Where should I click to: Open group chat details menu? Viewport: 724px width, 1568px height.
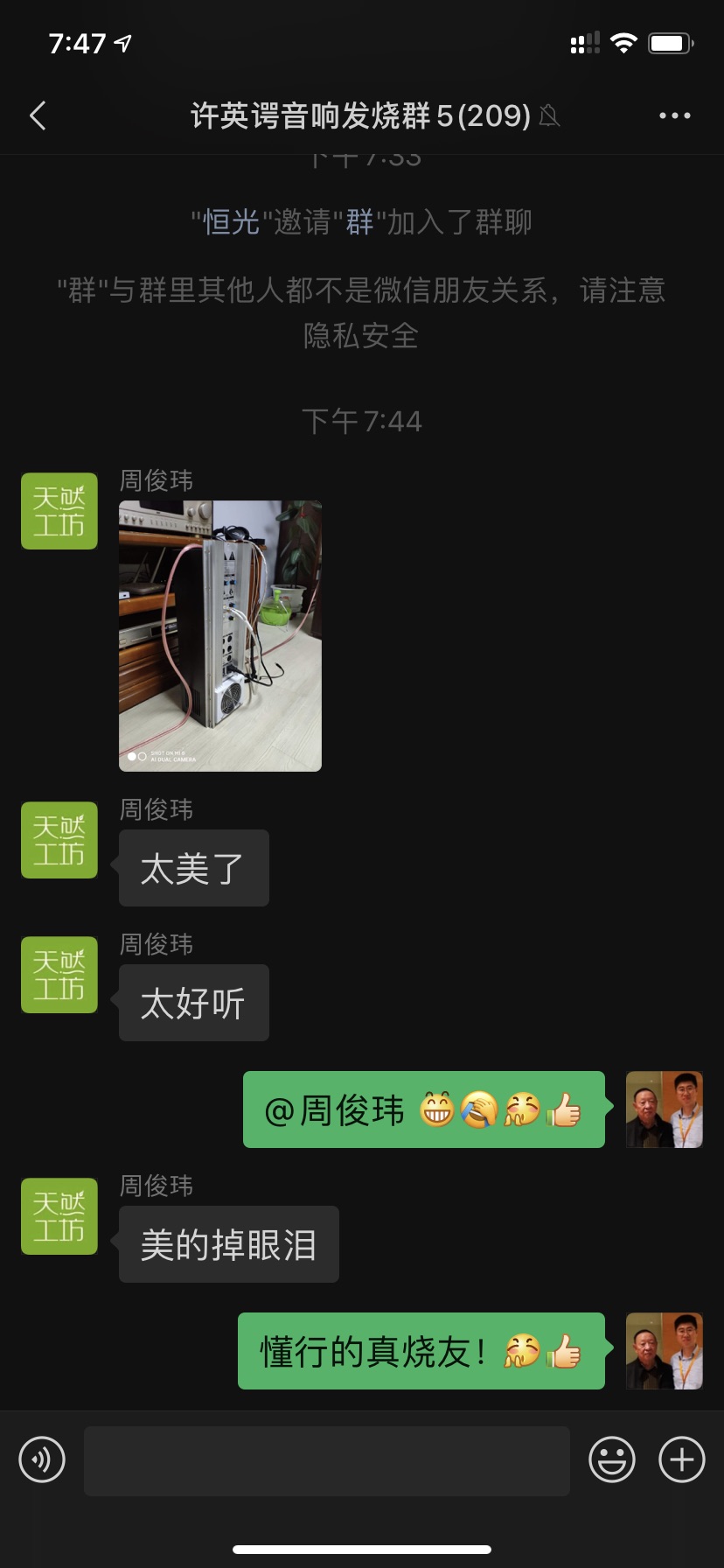pyautogui.click(x=674, y=115)
